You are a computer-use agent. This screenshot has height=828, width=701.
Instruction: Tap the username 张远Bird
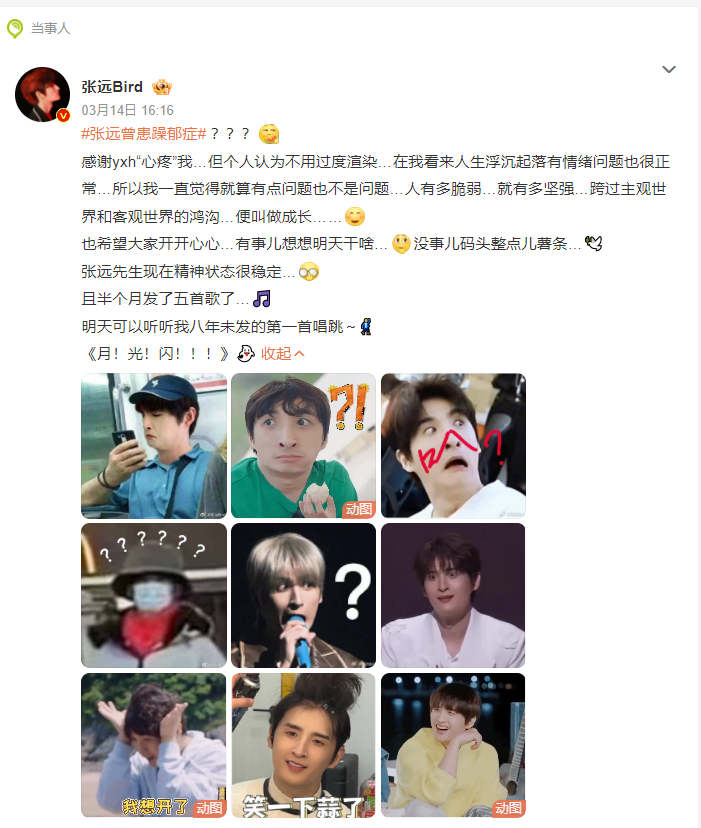click(x=112, y=87)
